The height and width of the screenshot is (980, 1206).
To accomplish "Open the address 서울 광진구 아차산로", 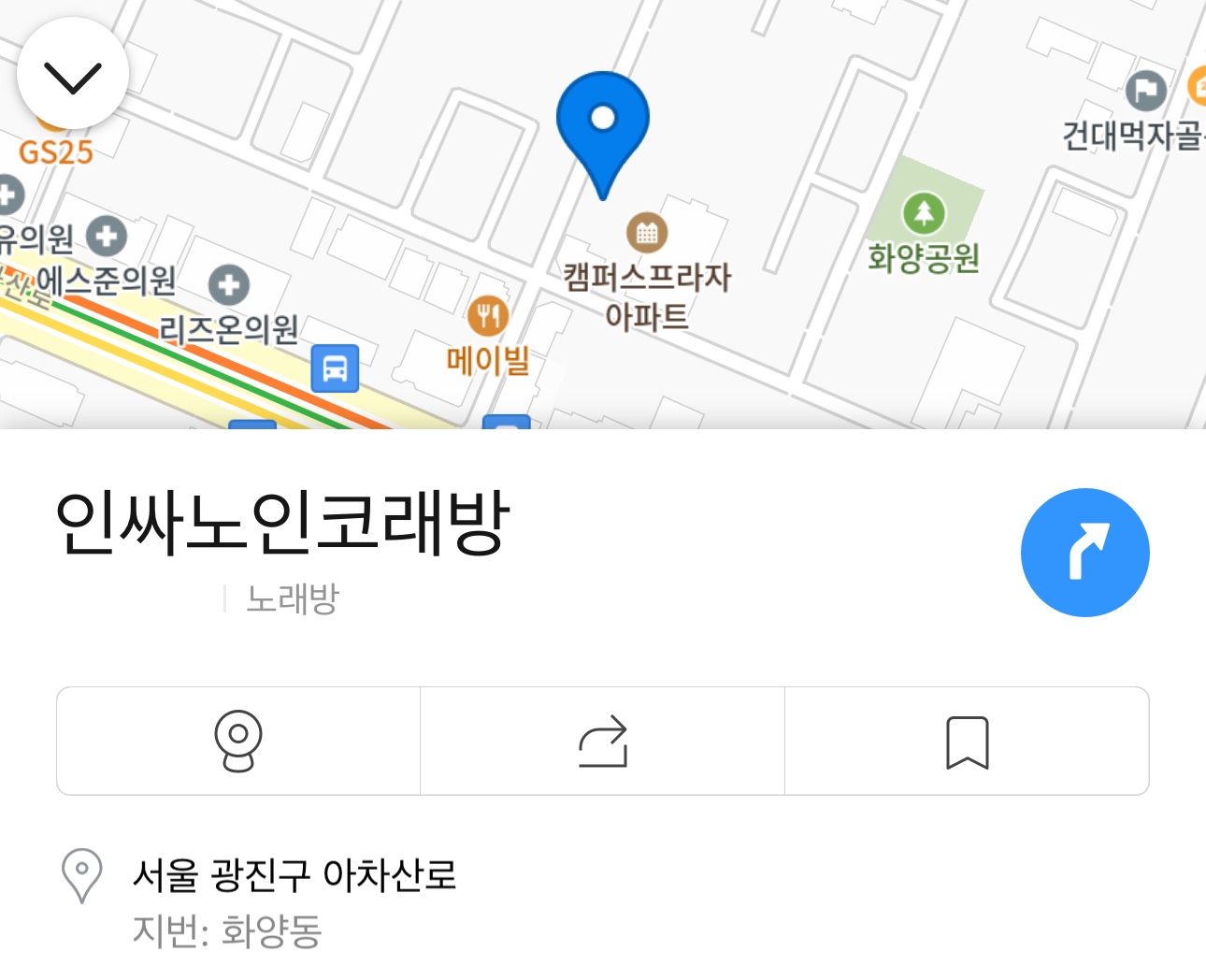I will (294, 875).
